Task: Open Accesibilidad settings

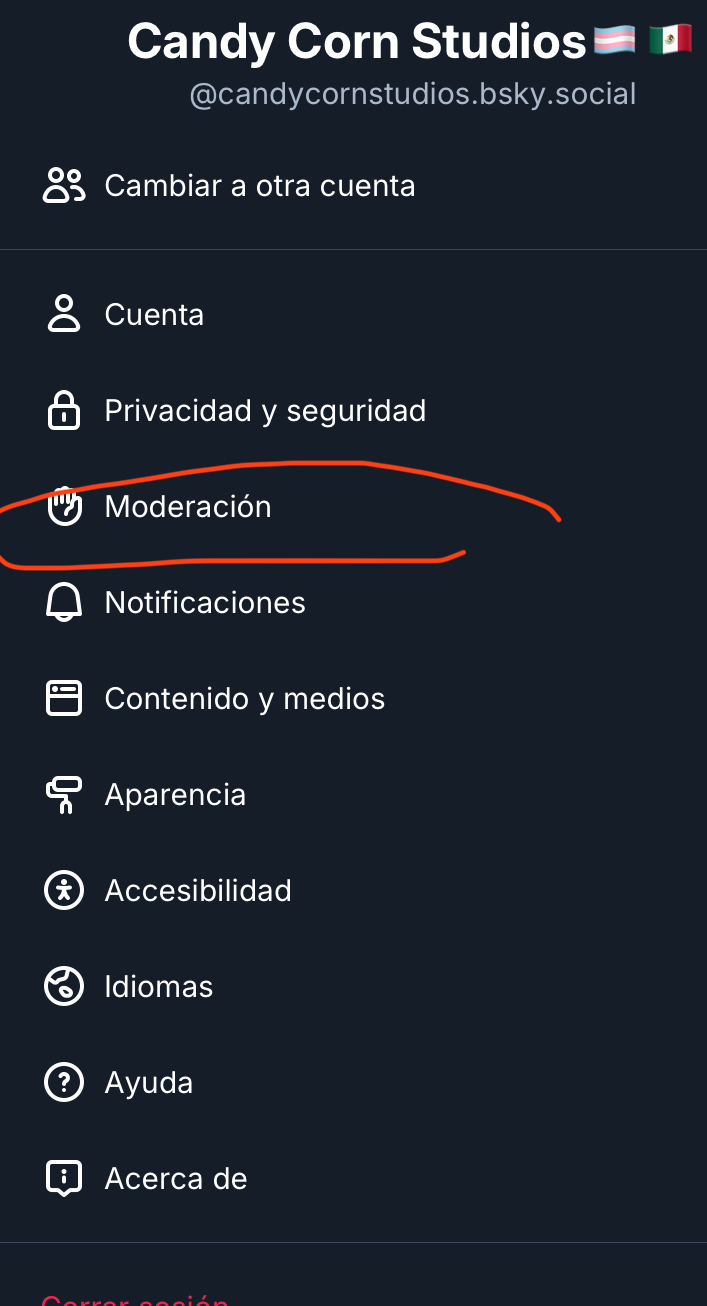Action: coord(198,891)
